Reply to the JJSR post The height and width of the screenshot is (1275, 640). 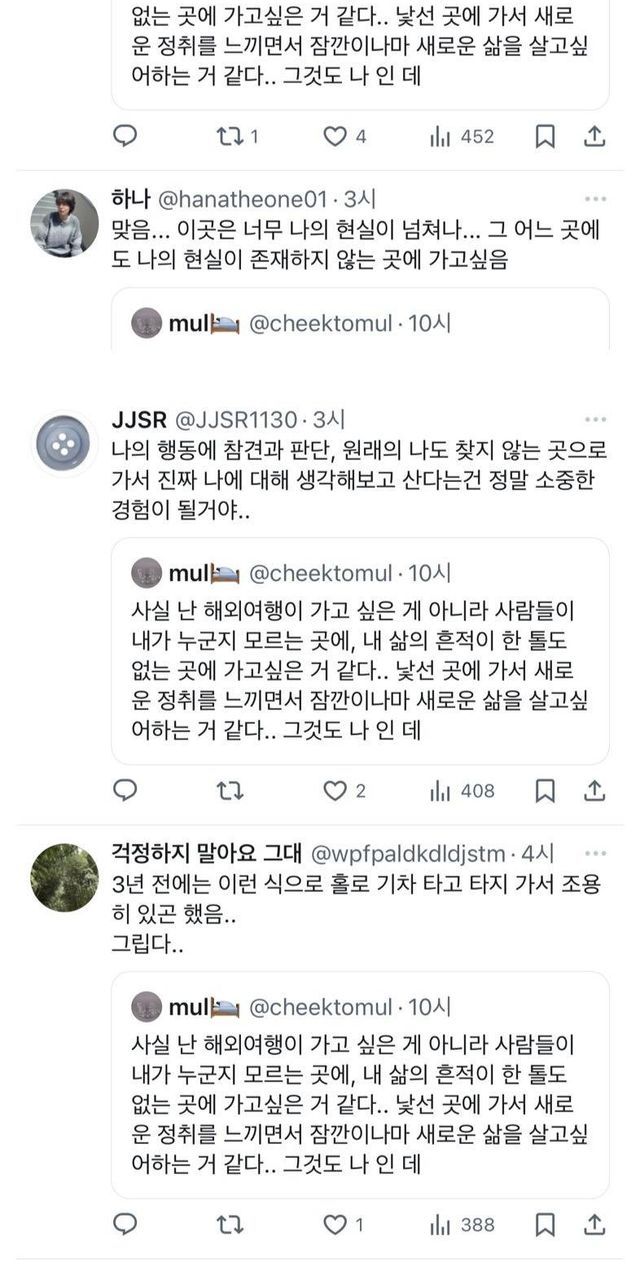pyautogui.click(x=125, y=791)
